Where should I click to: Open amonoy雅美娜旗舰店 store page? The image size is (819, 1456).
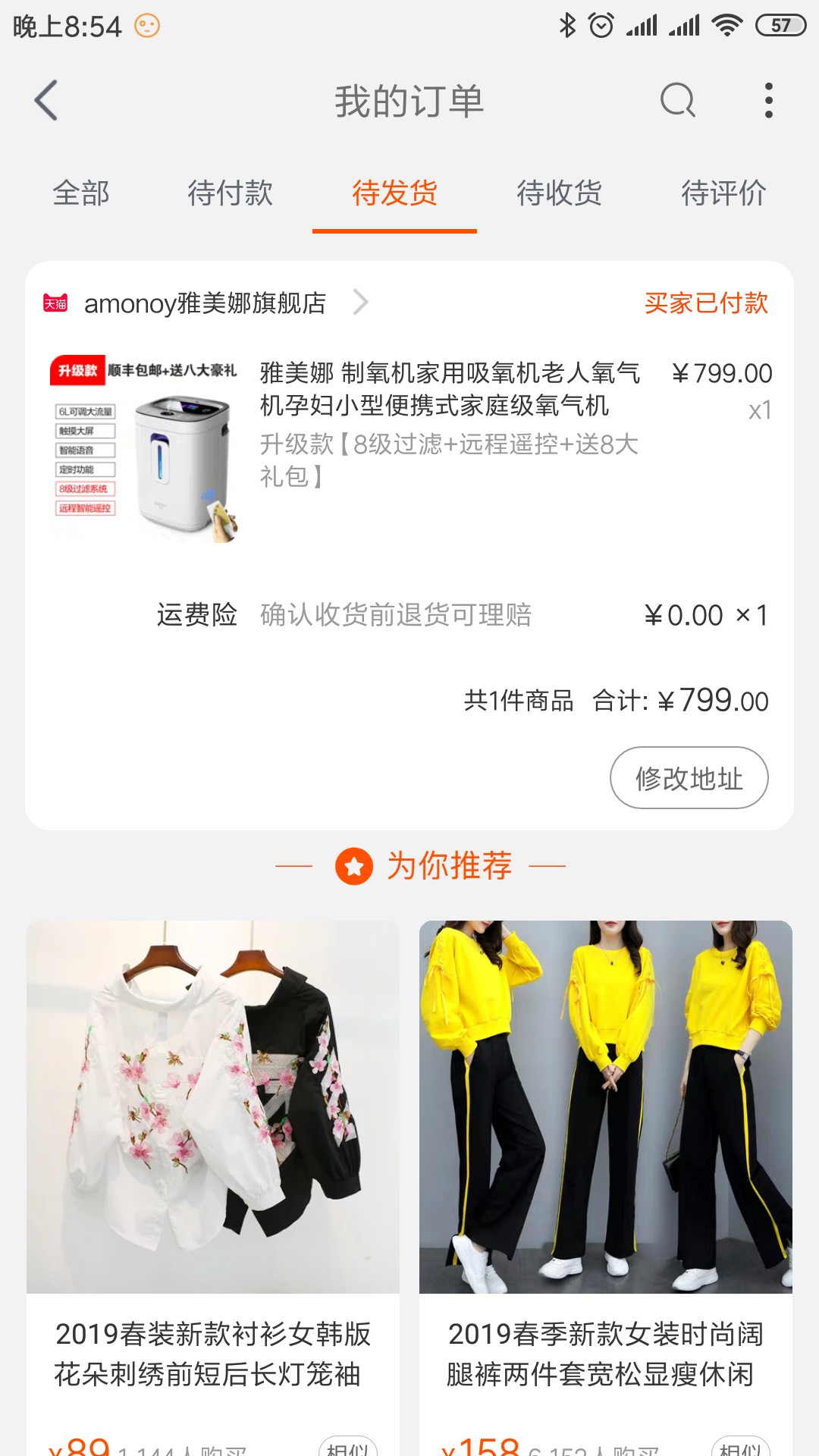tap(206, 303)
